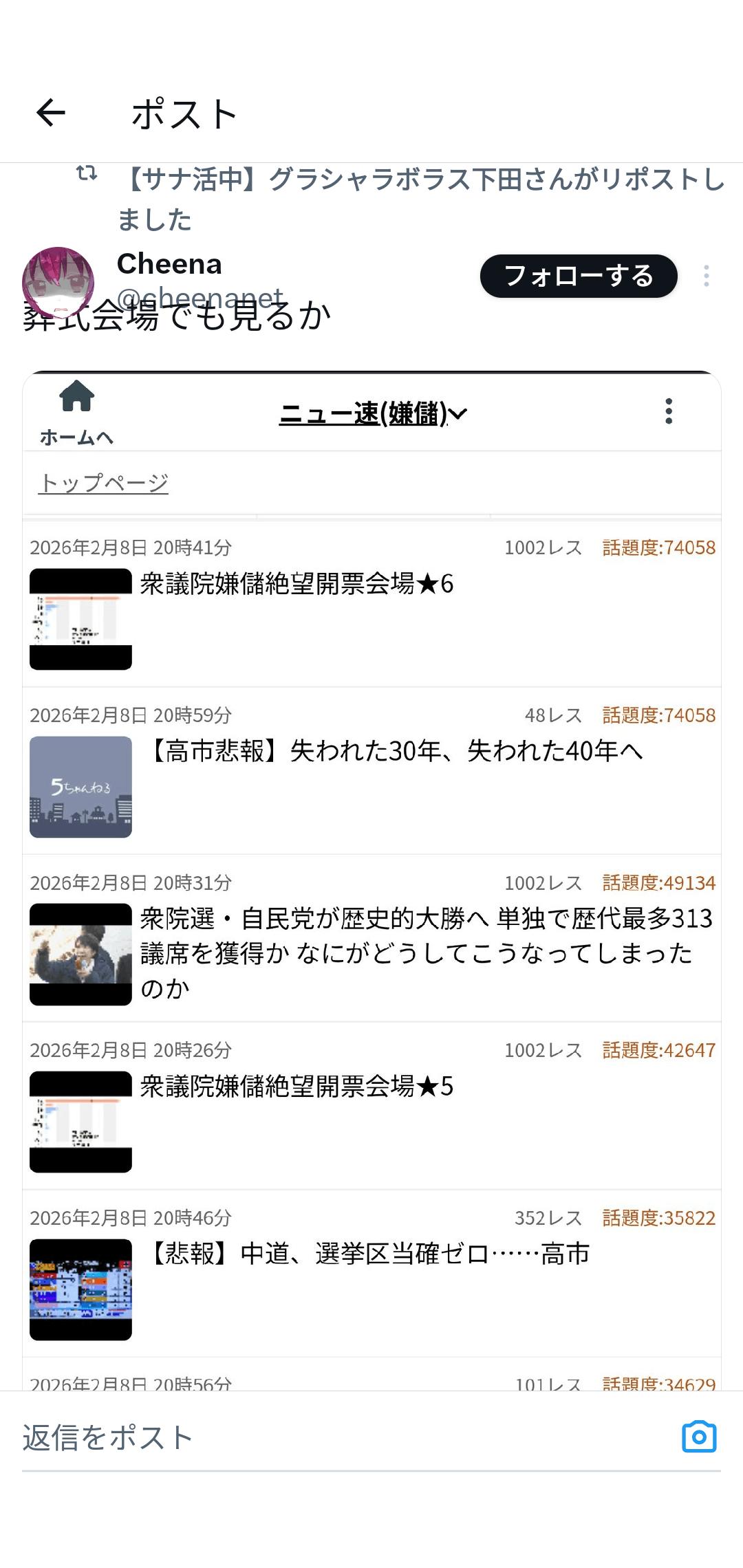
Task: Open Cheena's profile picture
Action: (x=58, y=281)
